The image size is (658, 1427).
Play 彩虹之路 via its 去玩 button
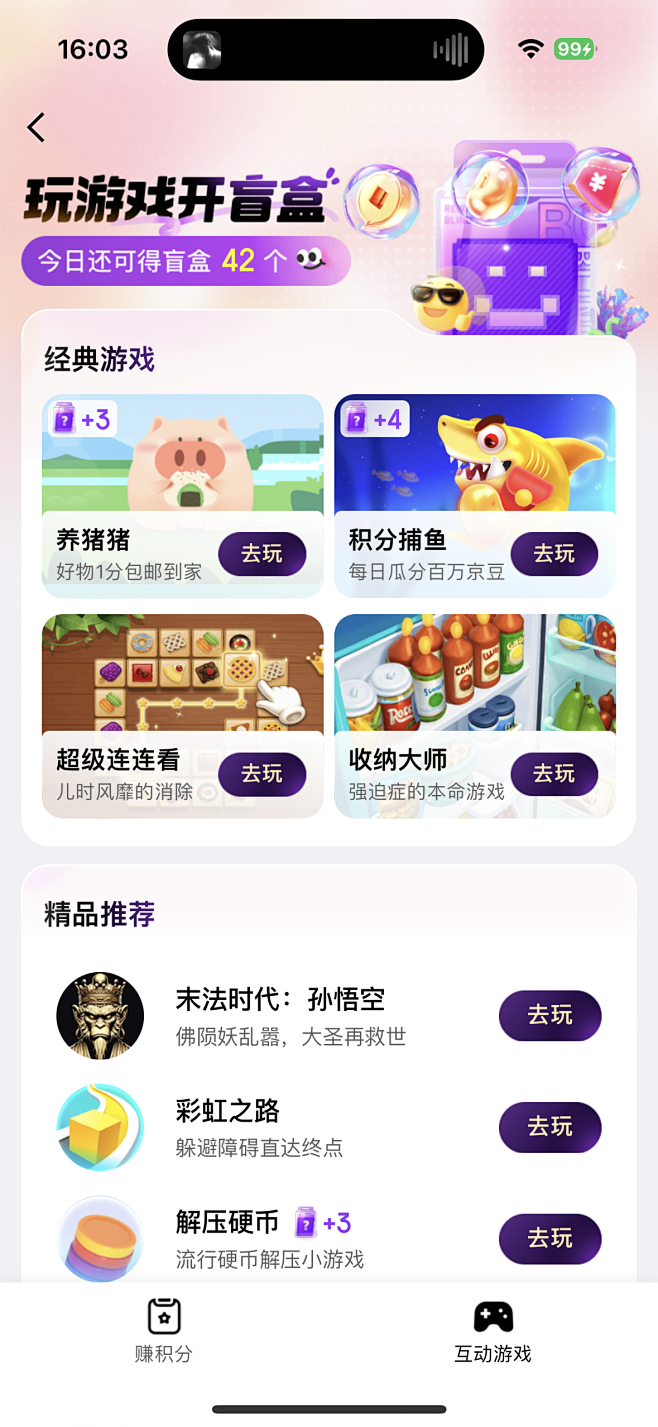(x=550, y=1127)
